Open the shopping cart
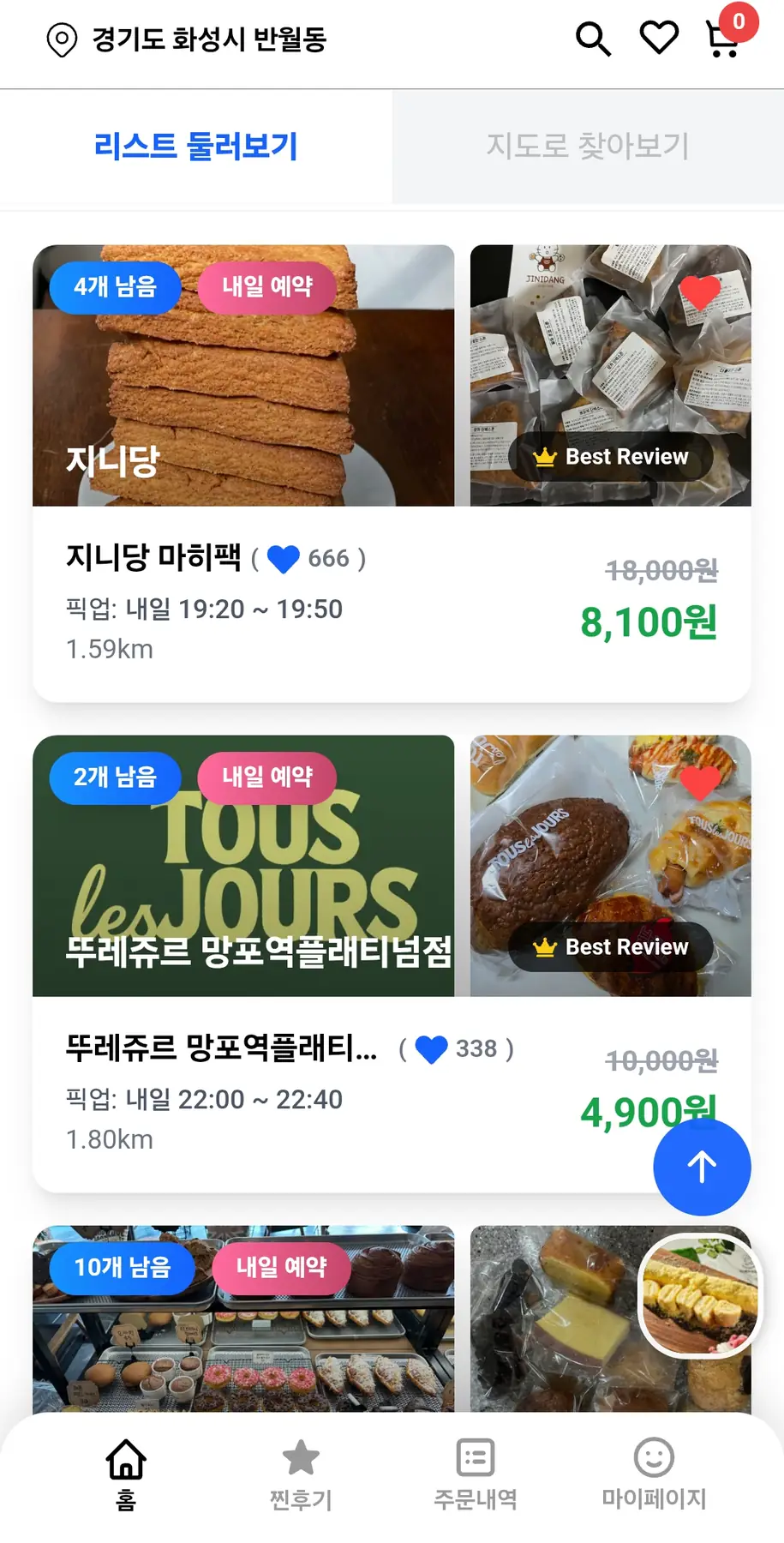The image size is (784, 1543). click(723, 39)
